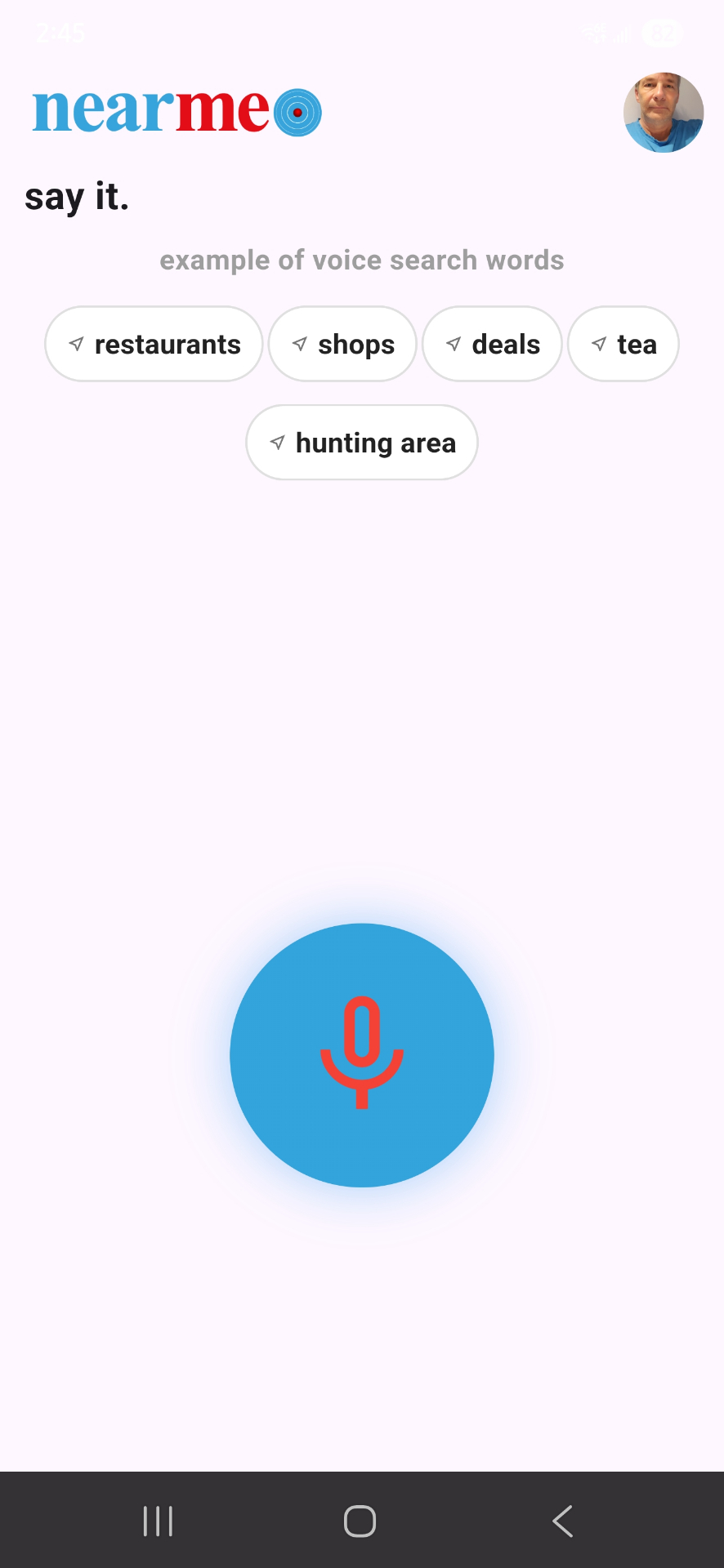Image resolution: width=724 pixels, height=1568 pixels.
Task: Select the deals example chip
Action: click(x=492, y=344)
